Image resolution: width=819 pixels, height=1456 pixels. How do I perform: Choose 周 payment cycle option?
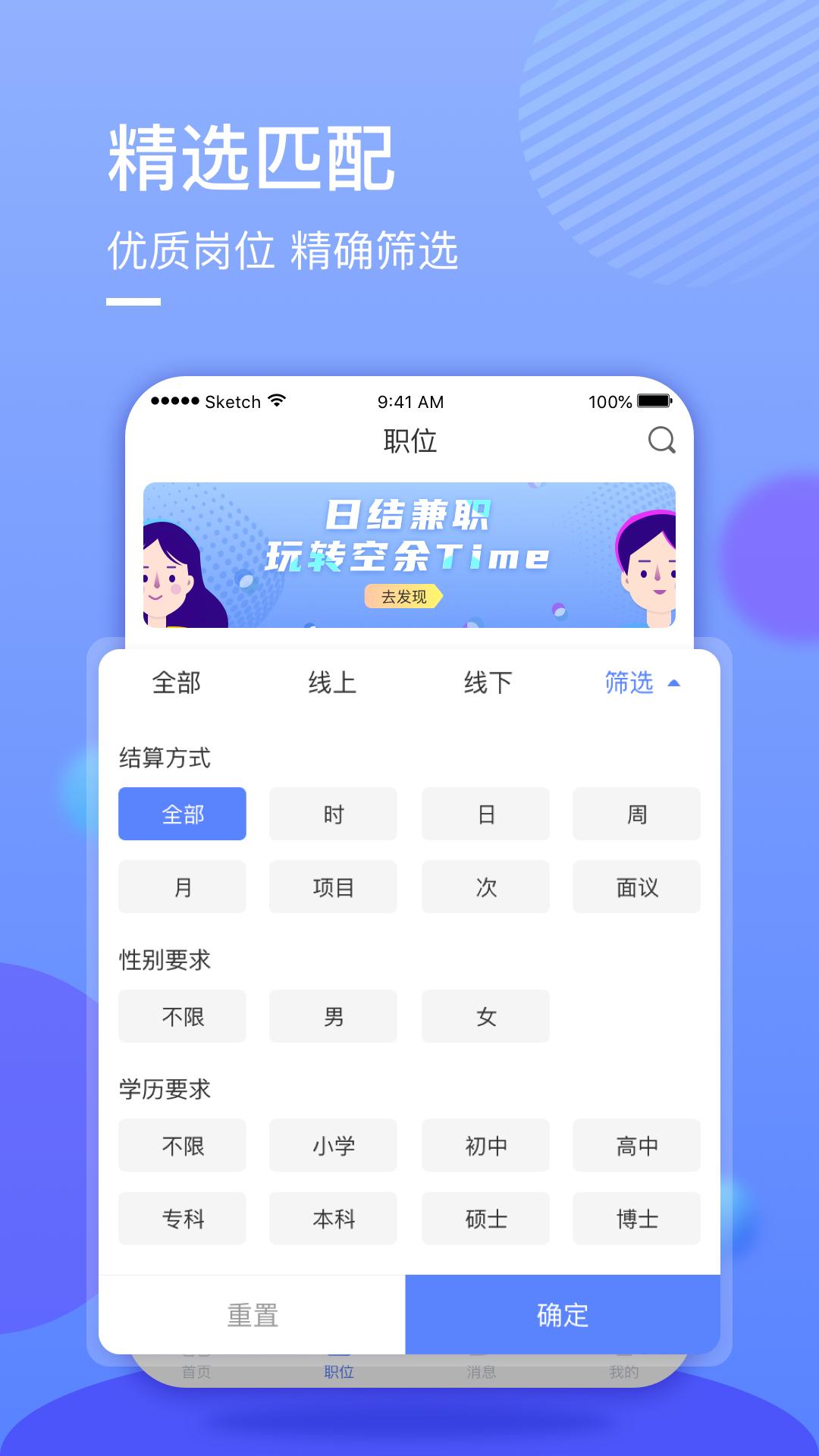point(636,814)
